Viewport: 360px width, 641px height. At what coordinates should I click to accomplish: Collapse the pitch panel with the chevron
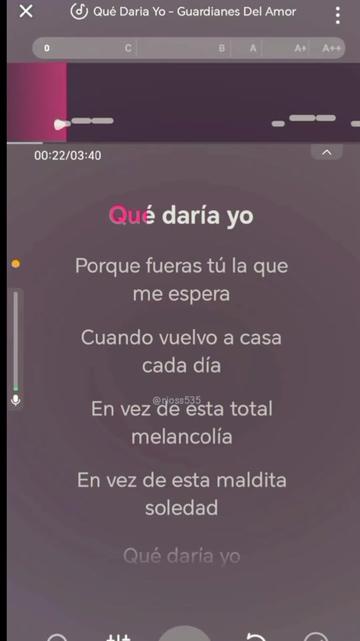tap(326, 152)
